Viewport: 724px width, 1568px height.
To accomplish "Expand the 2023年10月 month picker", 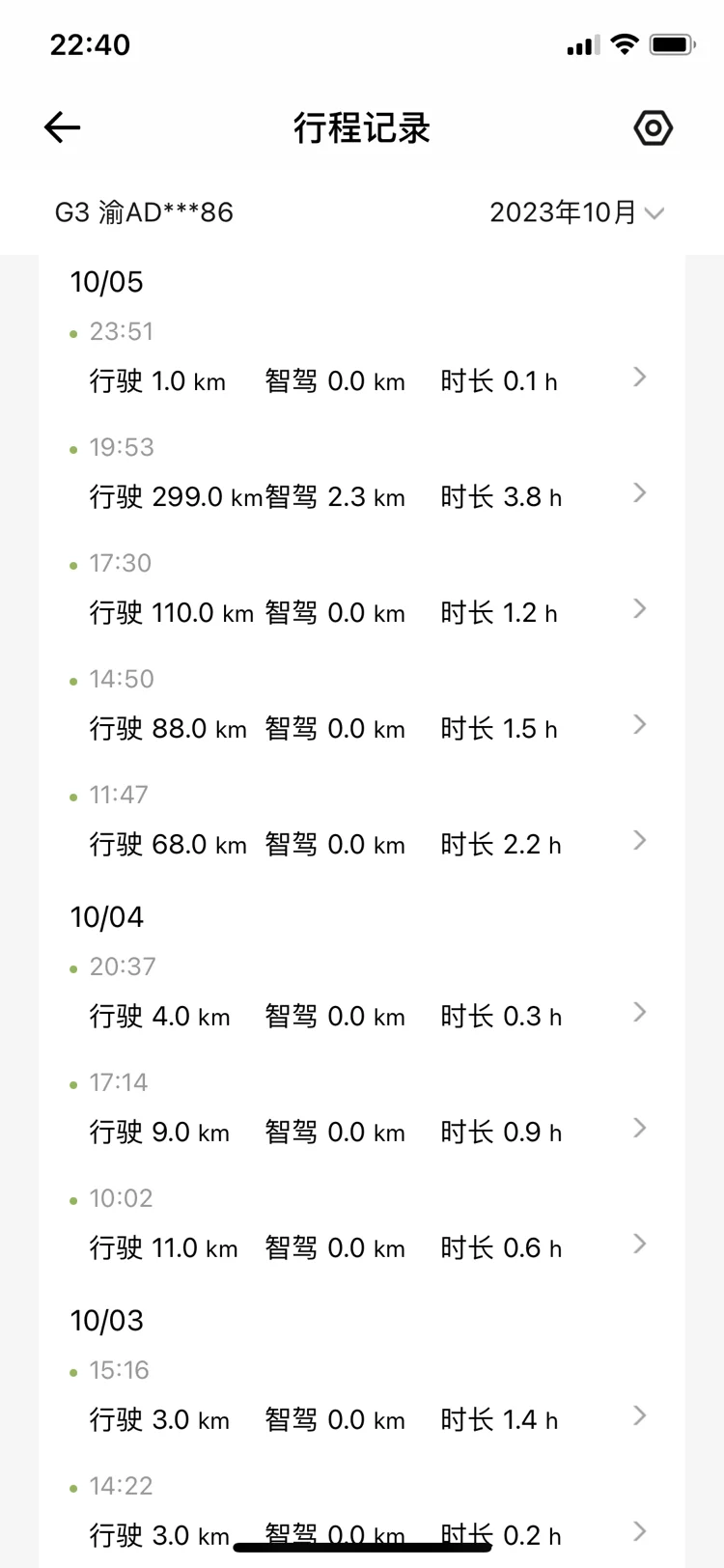I will pos(576,212).
